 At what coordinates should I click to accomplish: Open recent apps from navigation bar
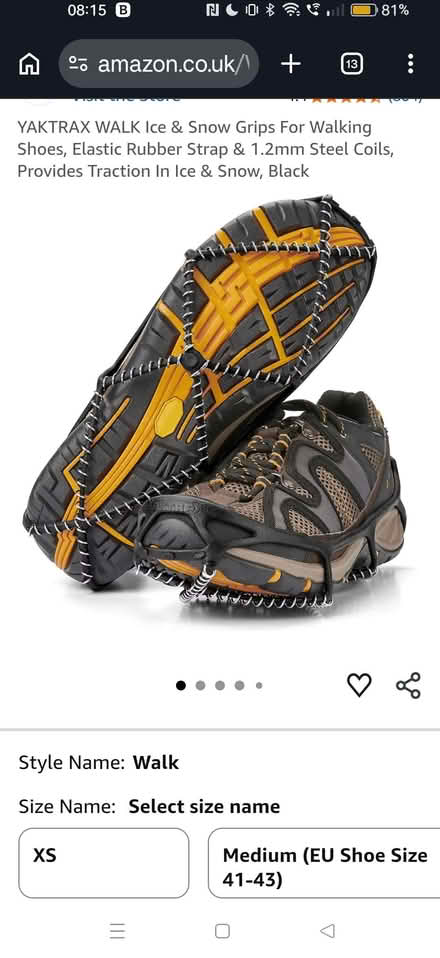[x=117, y=931]
